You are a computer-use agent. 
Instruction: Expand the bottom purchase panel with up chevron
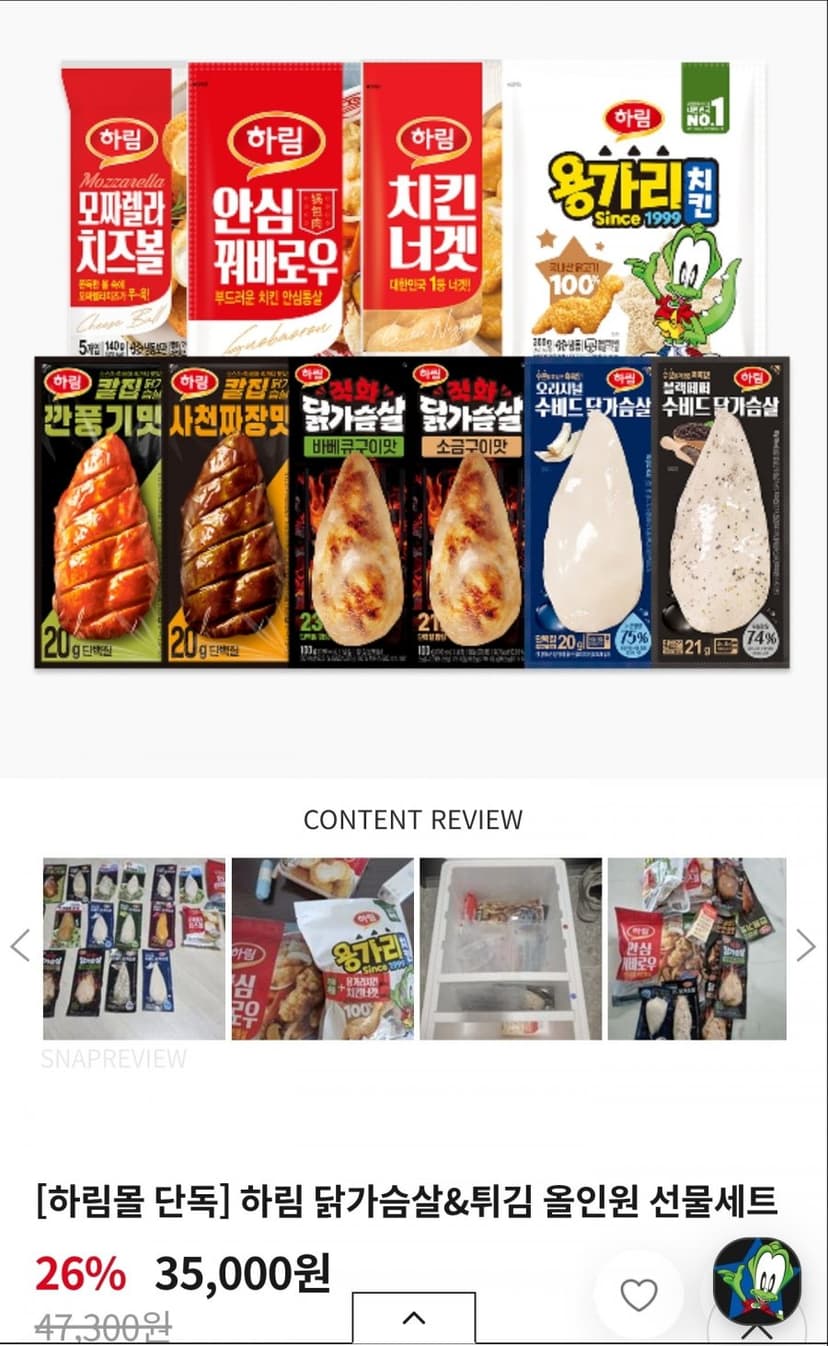tap(414, 1318)
